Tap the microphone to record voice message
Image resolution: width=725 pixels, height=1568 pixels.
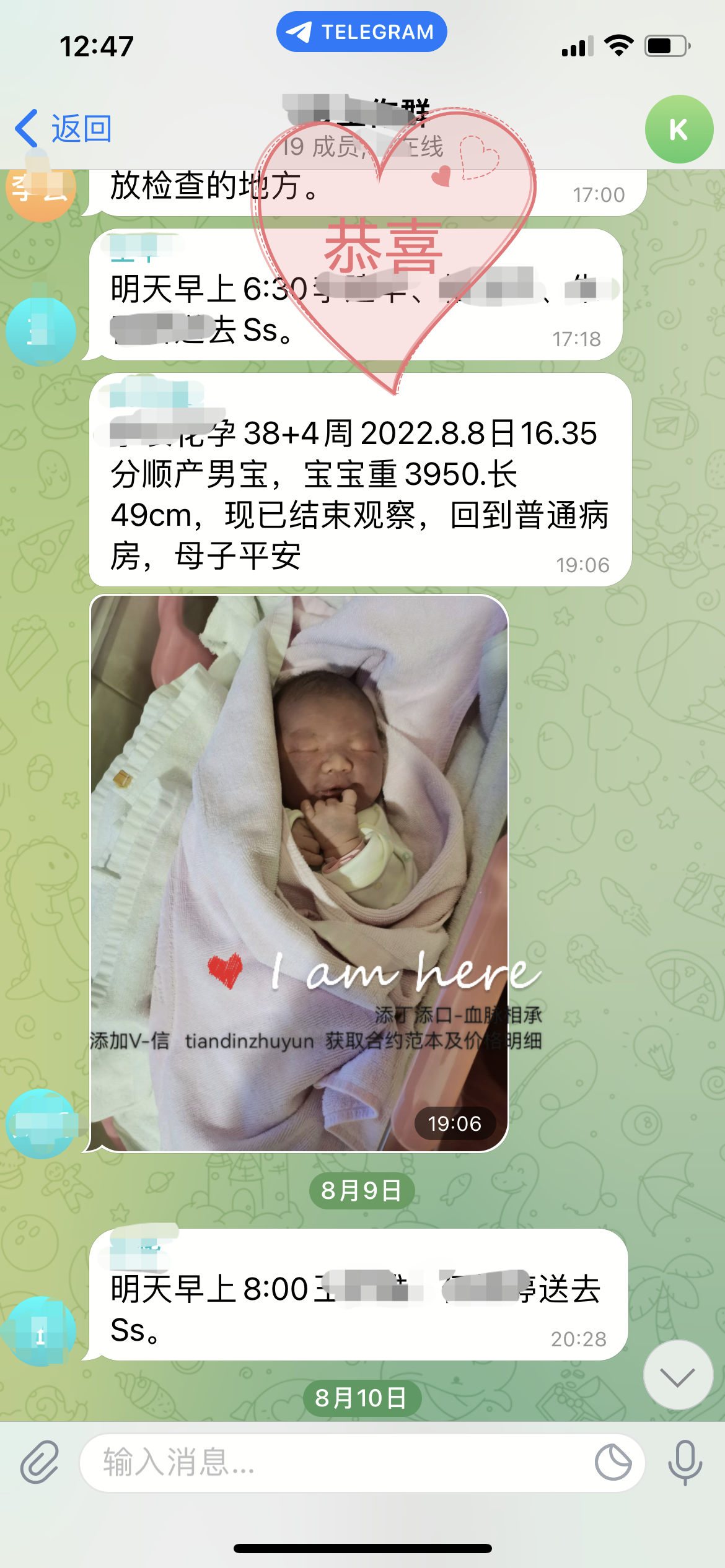point(685,1463)
